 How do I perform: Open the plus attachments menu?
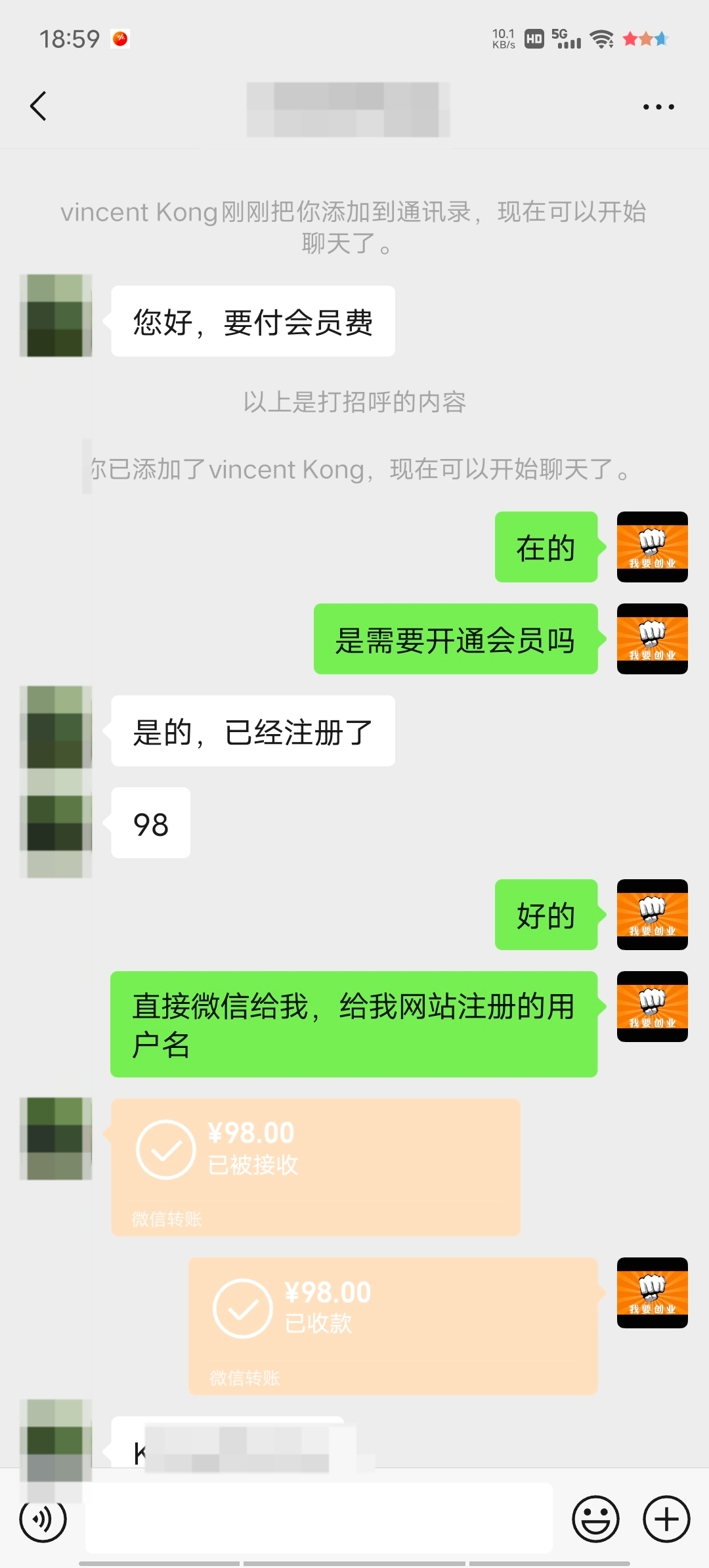(x=666, y=1518)
